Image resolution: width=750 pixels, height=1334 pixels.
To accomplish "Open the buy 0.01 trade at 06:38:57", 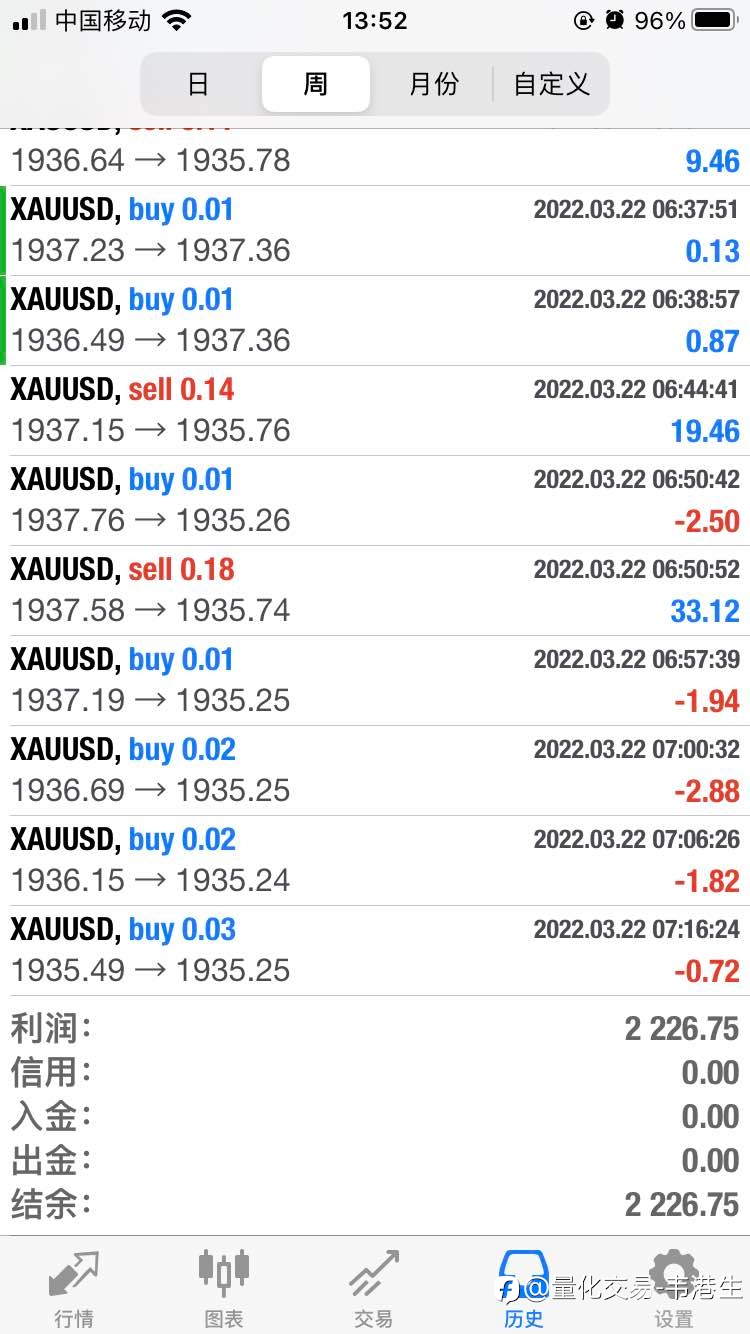I will pyautogui.click(x=375, y=321).
